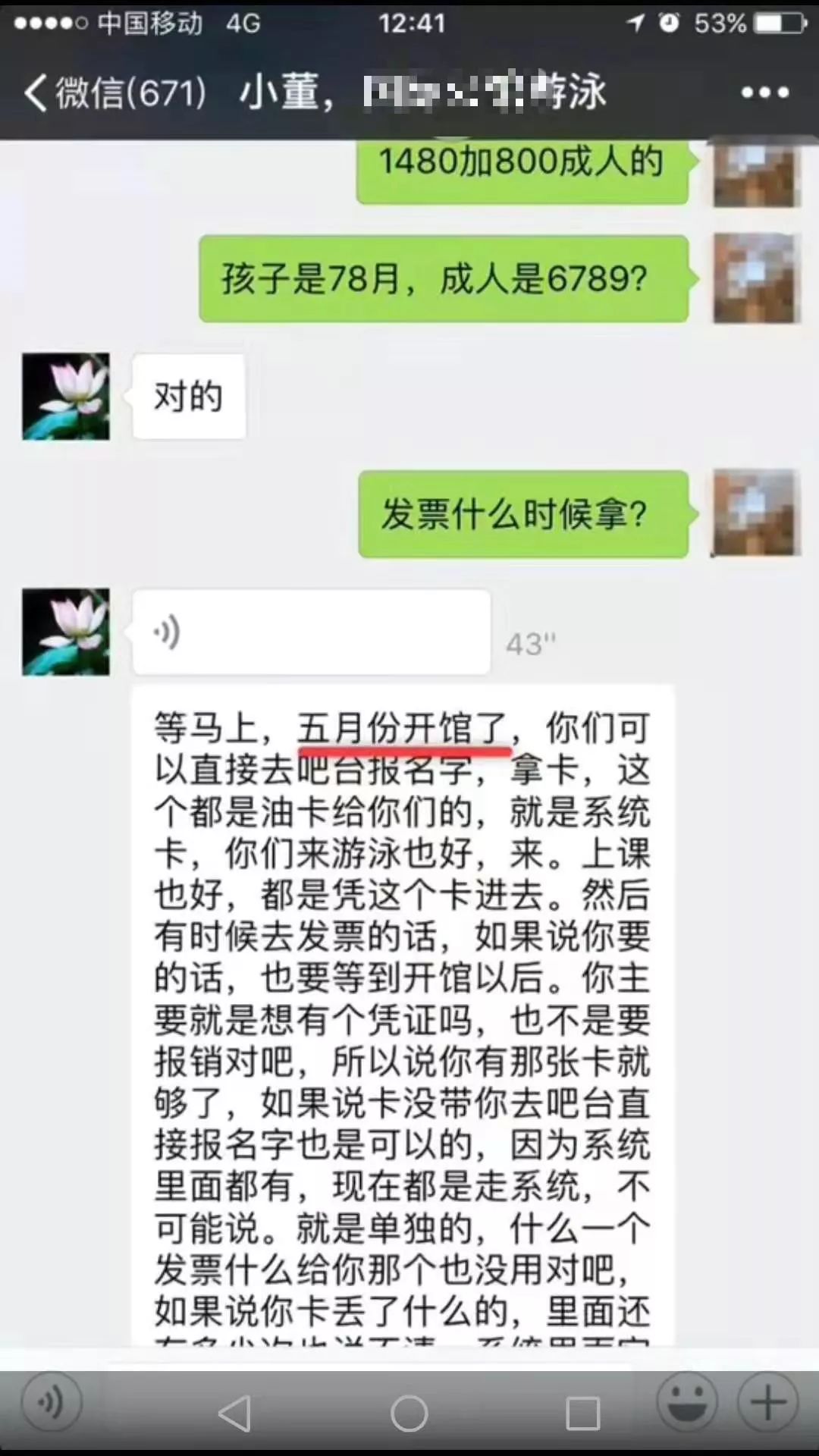This screenshot has width=819, height=1456.
Task: Tap the circle home navigation icon
Action: point(409,1412)
